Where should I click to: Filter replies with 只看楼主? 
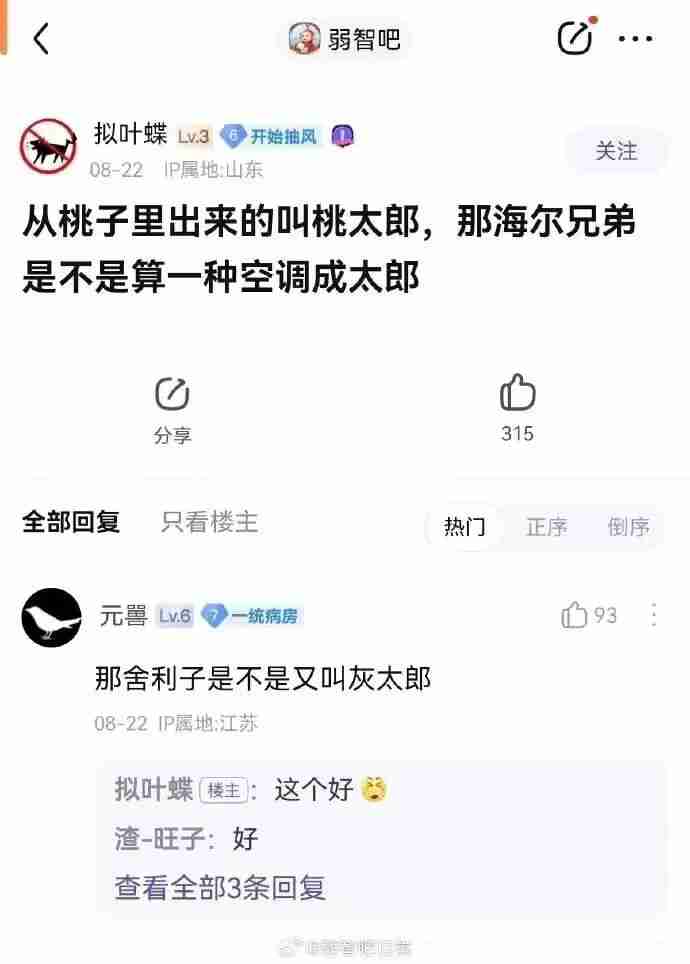[x=209, y=522]
